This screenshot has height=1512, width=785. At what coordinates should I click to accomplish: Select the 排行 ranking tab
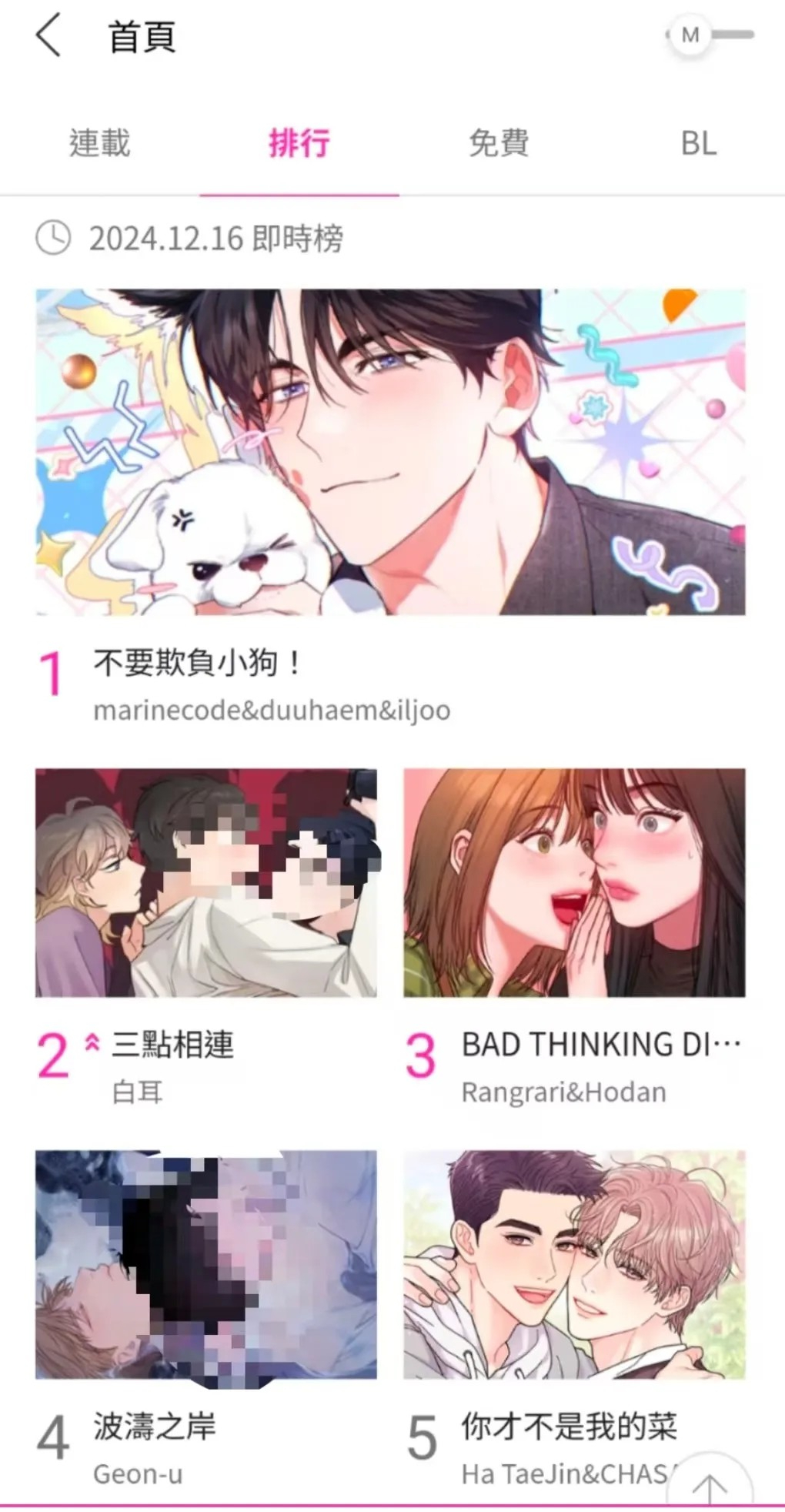[x=299, y=143]
